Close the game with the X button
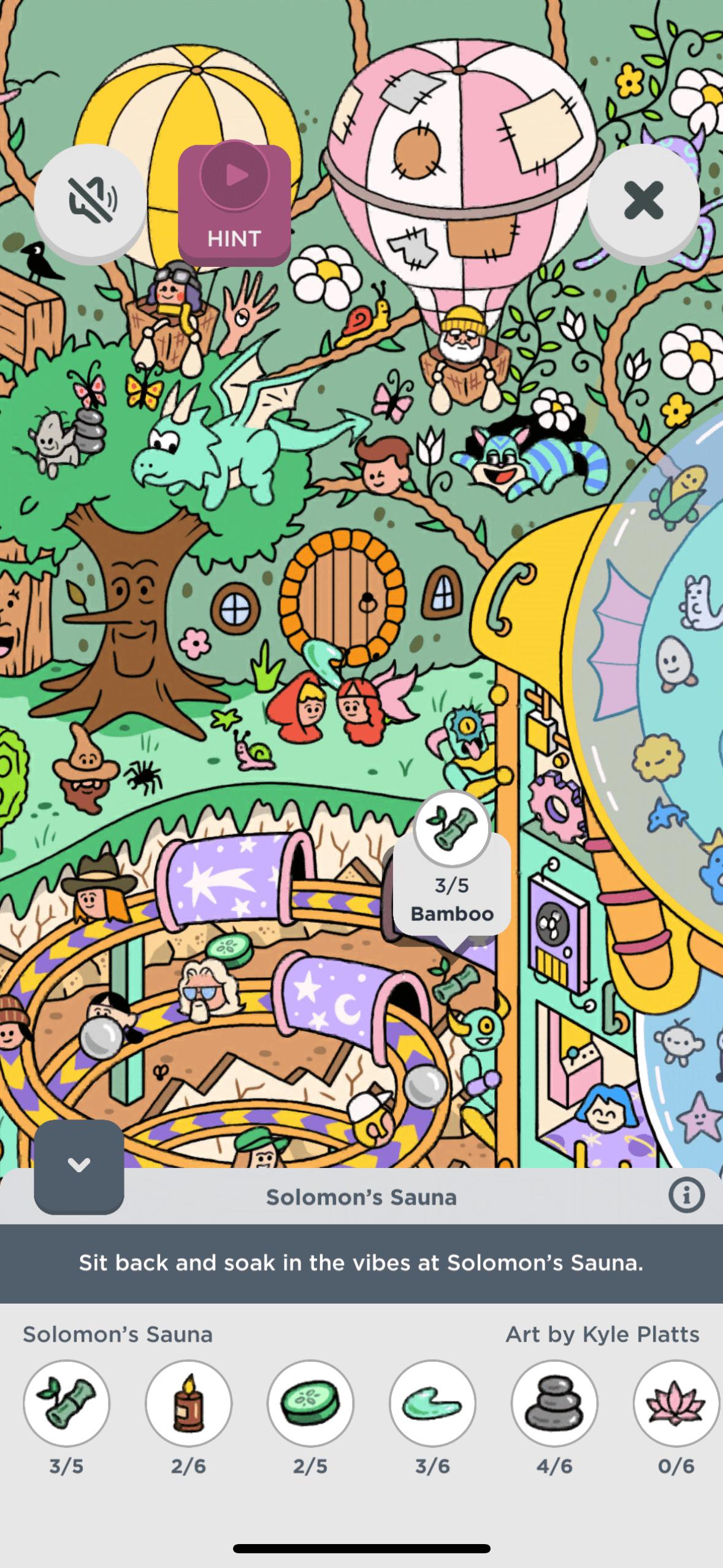 click(643, 200)
